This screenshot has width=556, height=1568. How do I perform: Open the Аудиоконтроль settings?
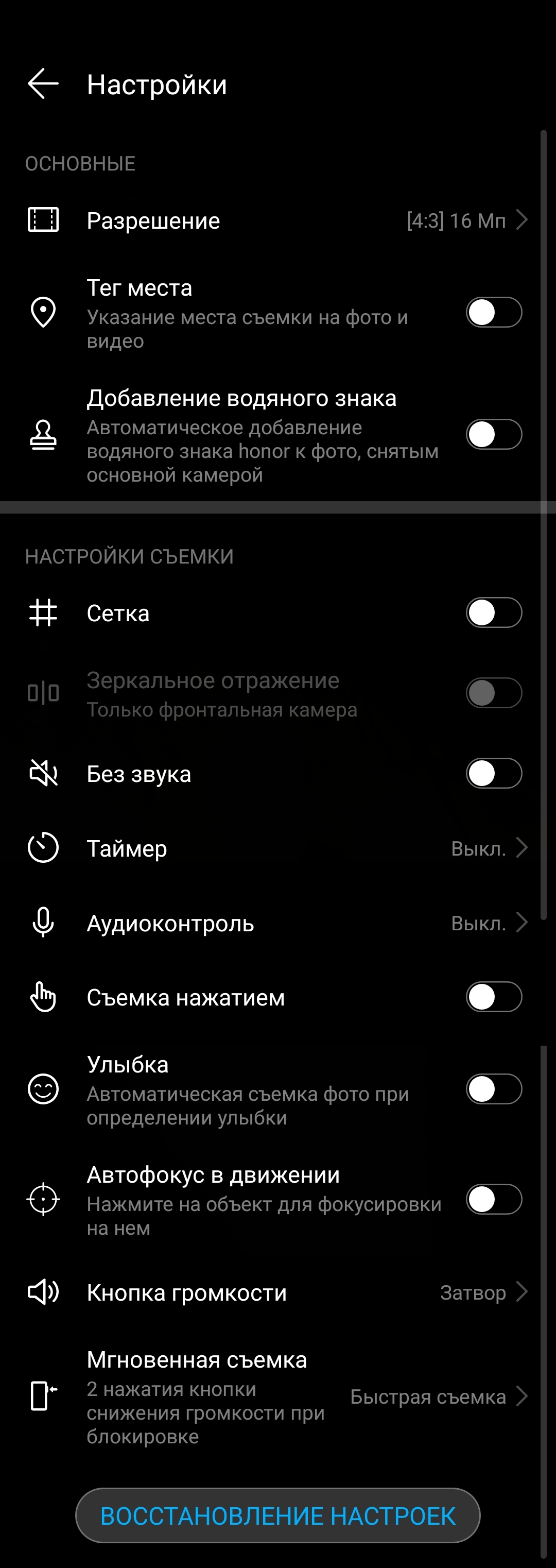click(277, 923)
